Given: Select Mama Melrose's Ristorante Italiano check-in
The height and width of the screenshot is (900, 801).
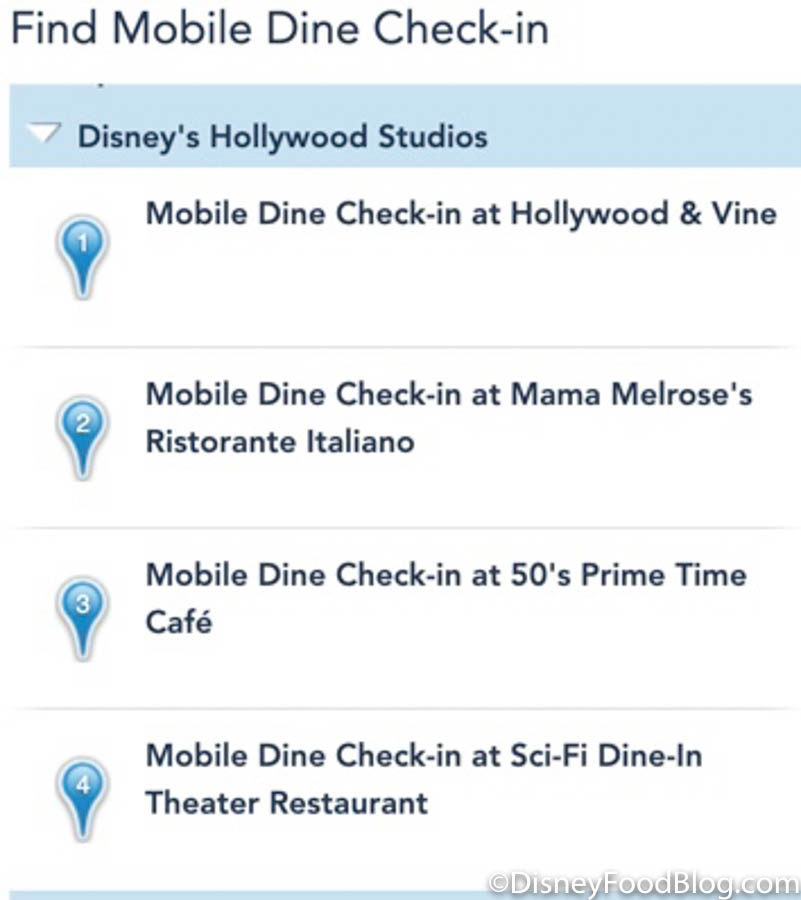Looking at the screenshot, I should pos(448,417).
